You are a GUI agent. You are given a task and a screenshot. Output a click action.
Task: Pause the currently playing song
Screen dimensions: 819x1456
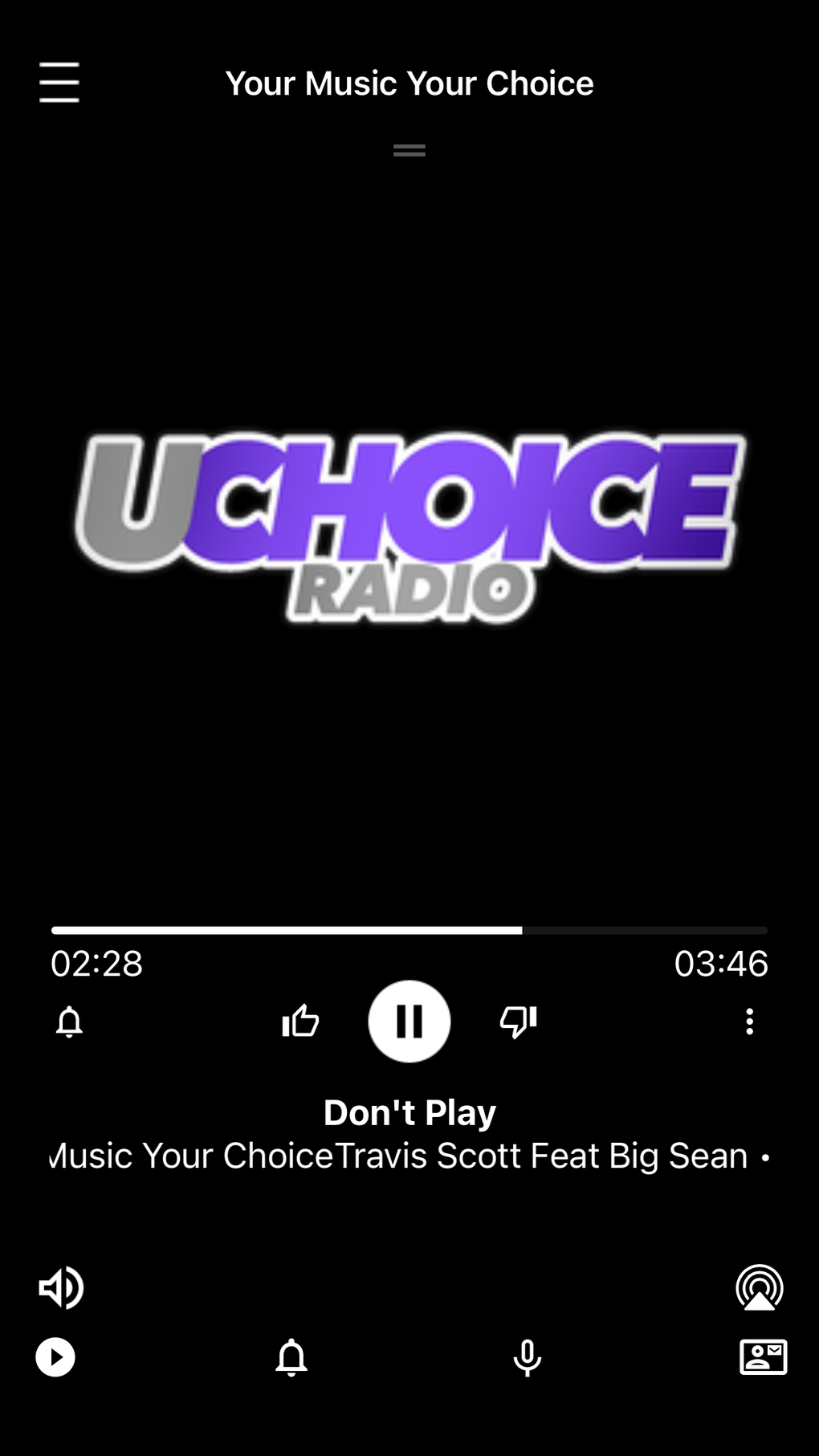point(409,1021)
